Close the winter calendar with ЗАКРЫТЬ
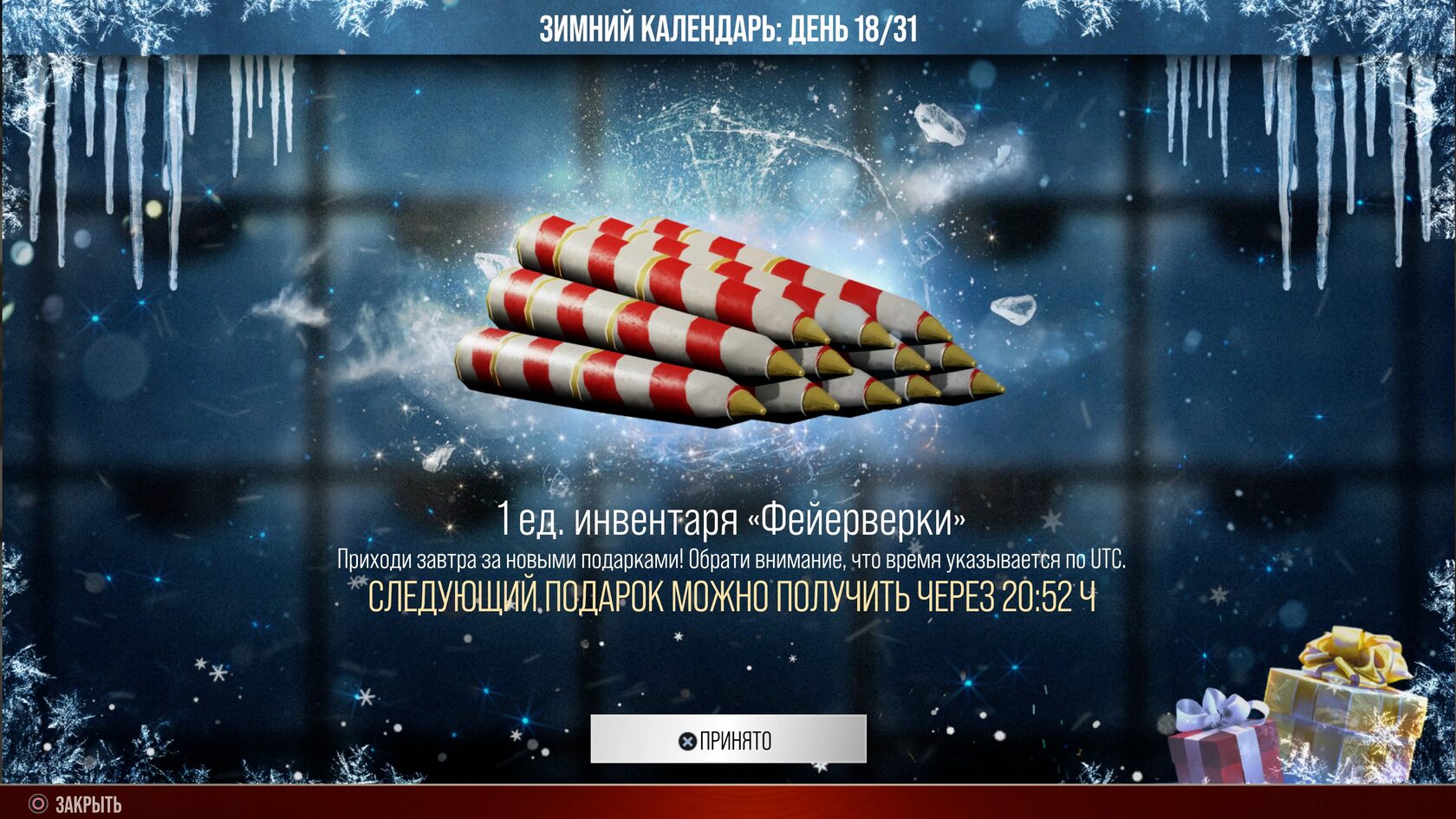This screenshot has height=819, width=1456. (76, 804)
